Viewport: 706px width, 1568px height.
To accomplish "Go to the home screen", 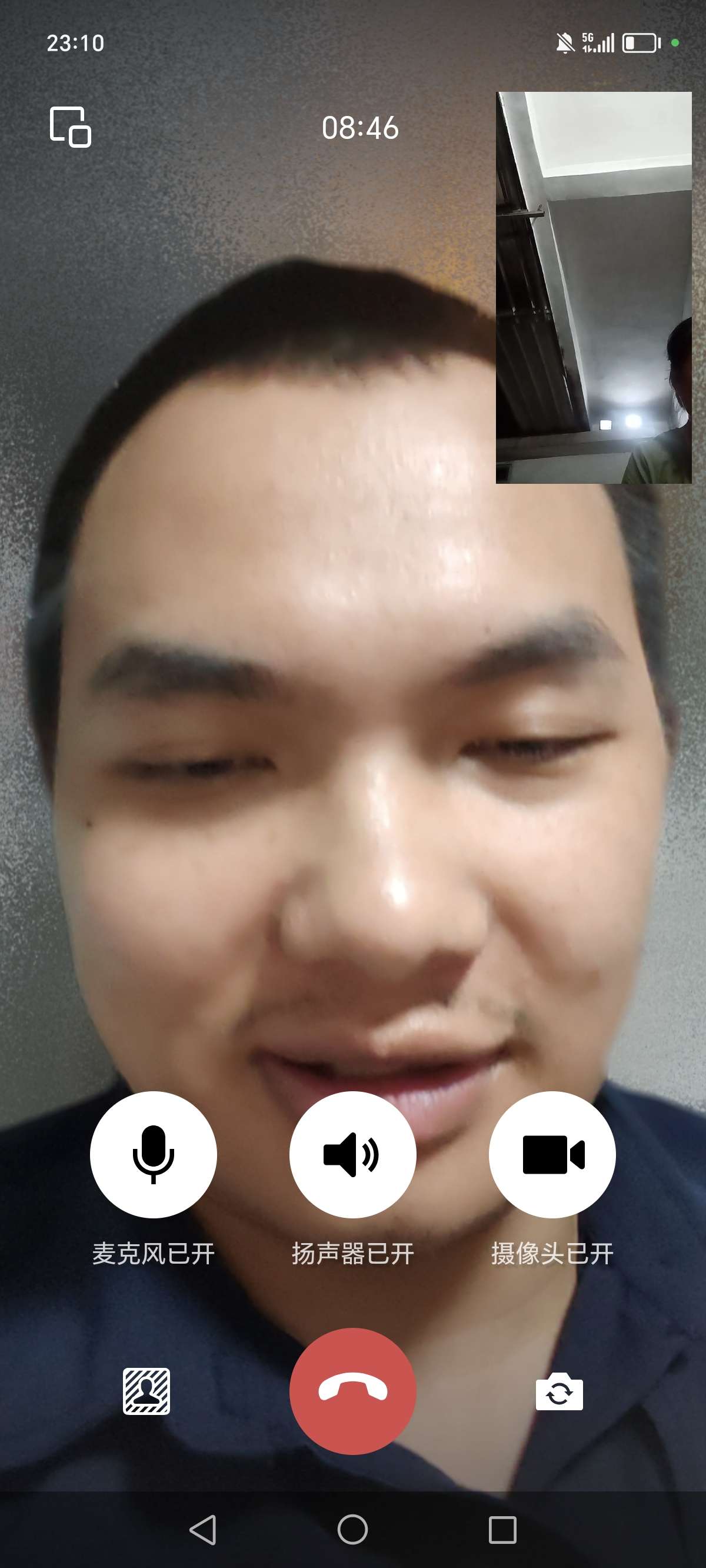I will pos(352,1530).
